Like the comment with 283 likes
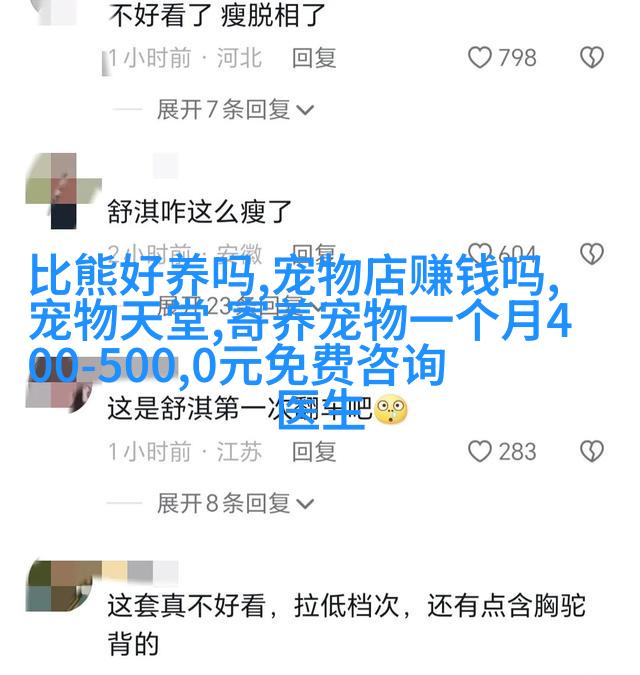The height and width of the screenshot is (675, 640). click(x=482, y=452)
